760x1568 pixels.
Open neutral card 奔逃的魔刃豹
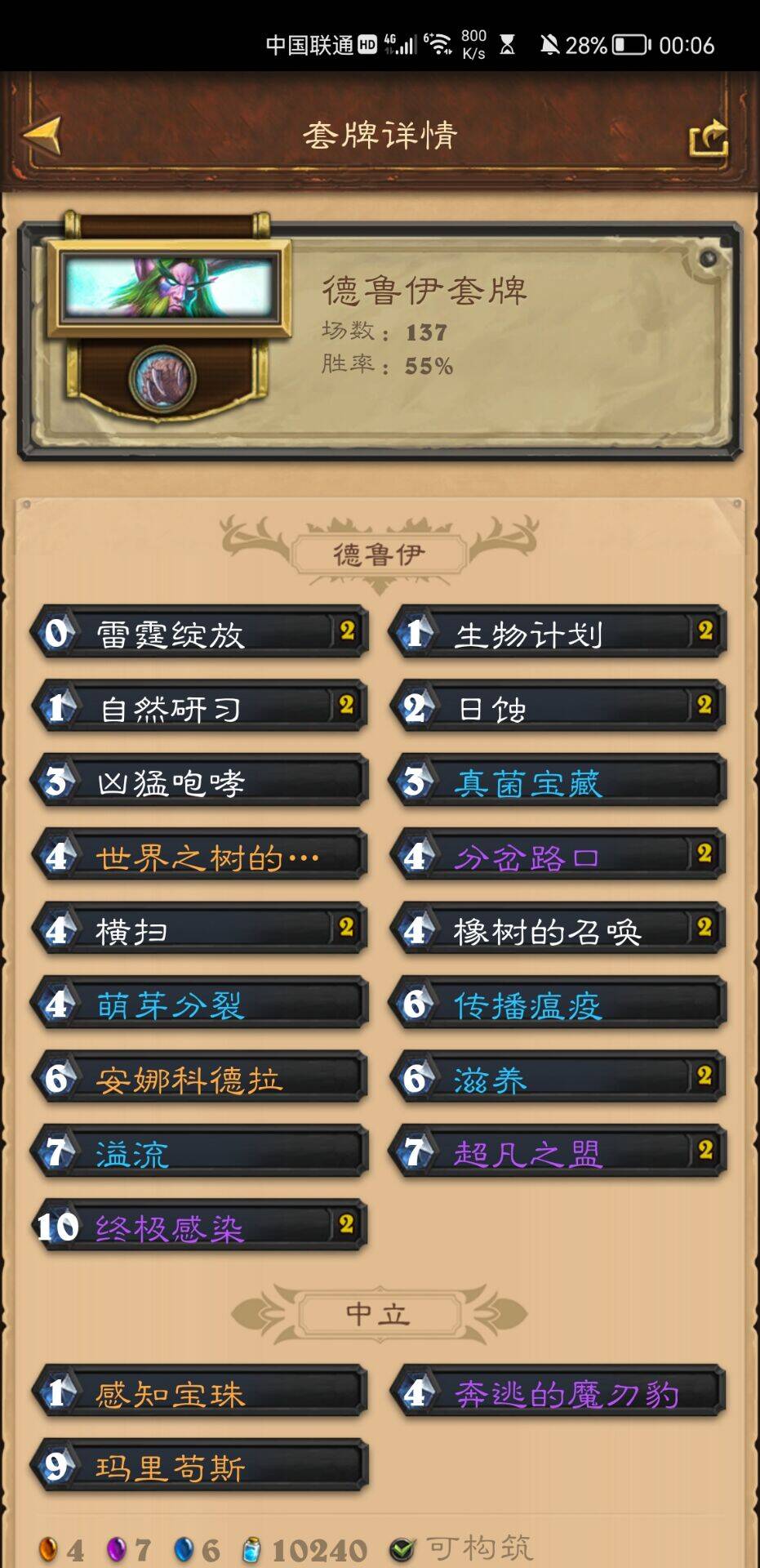click(558, 1392)
